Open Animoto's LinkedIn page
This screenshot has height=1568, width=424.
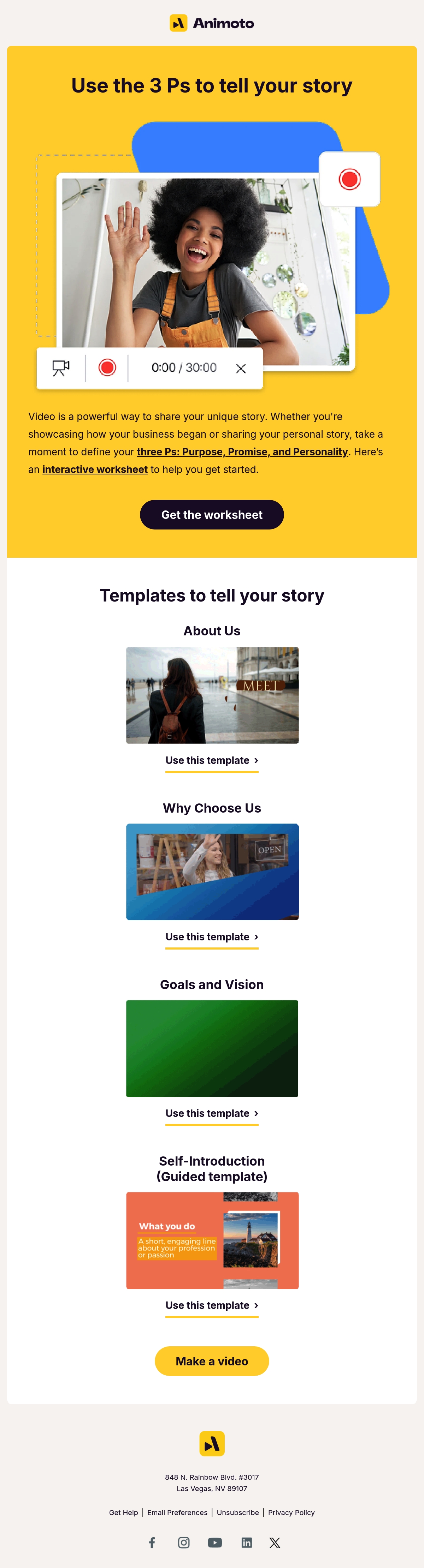click(x=247, y=1543)
